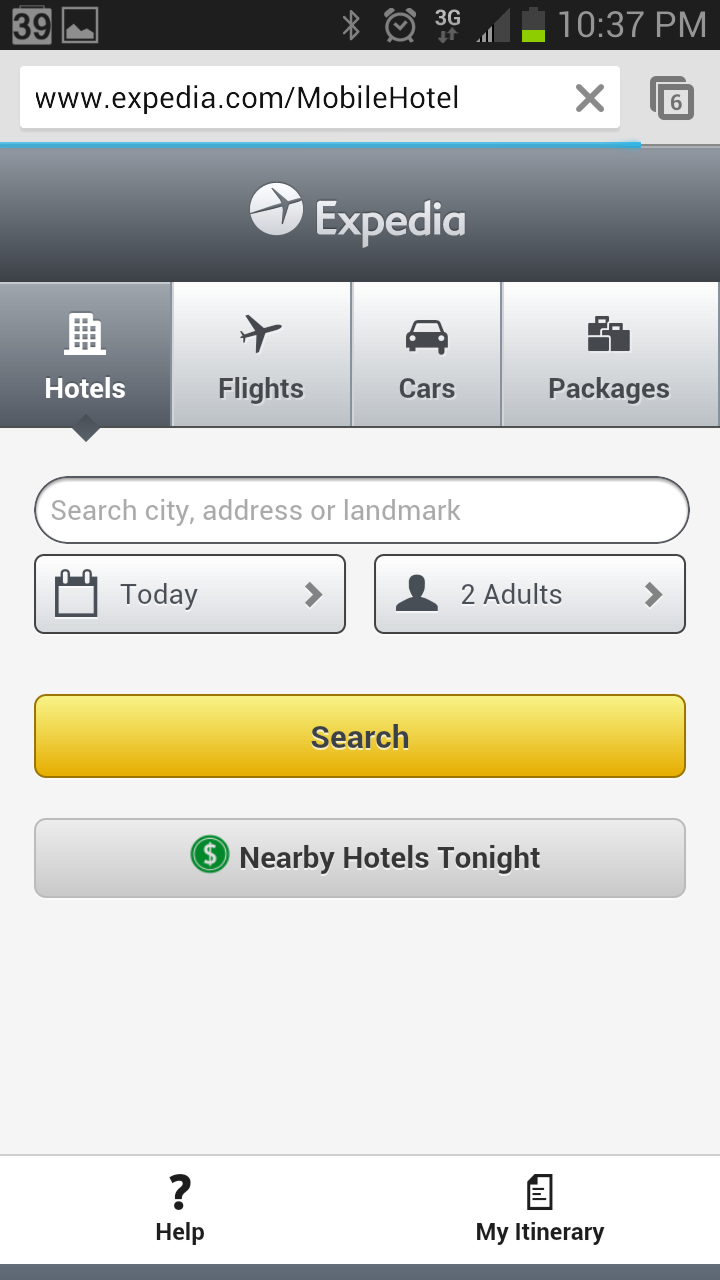This screenshot has width=720, height=1280.
Task: Switch to the Flights tab
Action: pos(261,356)
